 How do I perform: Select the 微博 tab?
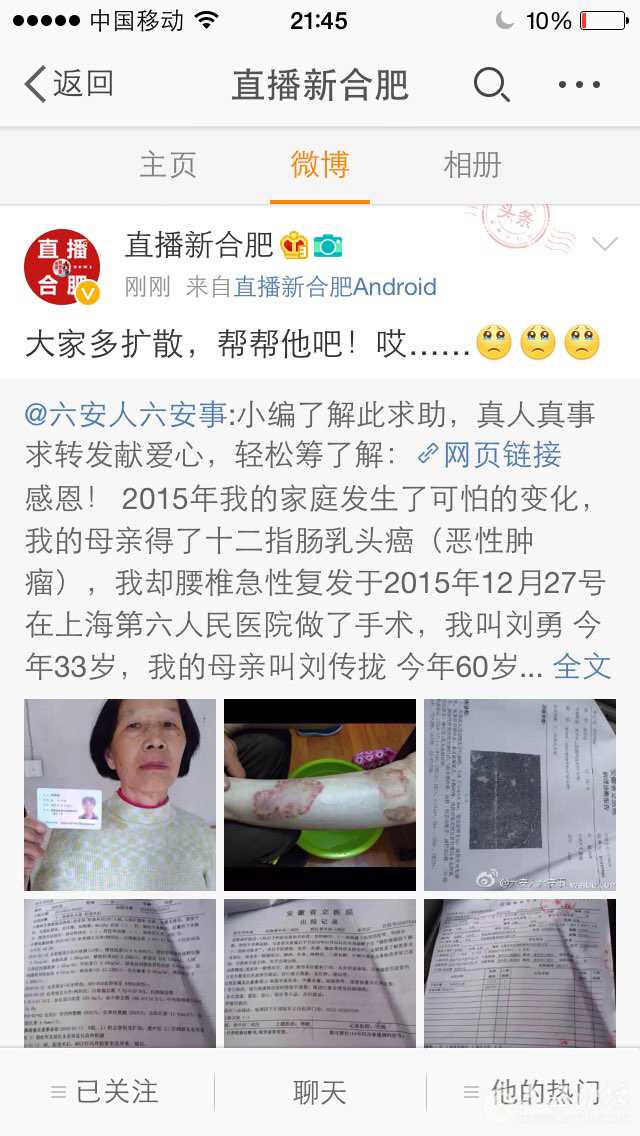(x=320, y=165)
